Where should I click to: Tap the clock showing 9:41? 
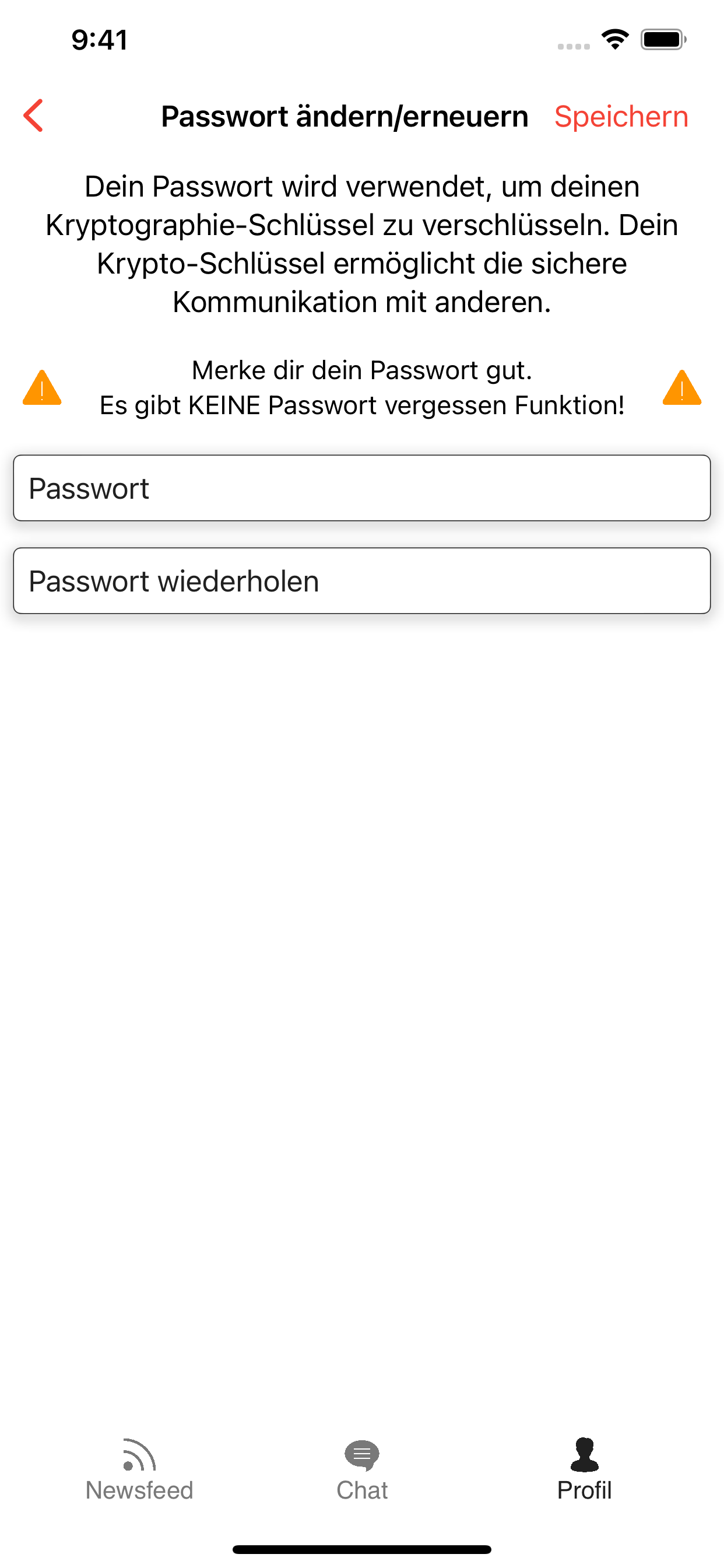pyautogui.click(x=99, y=40)
